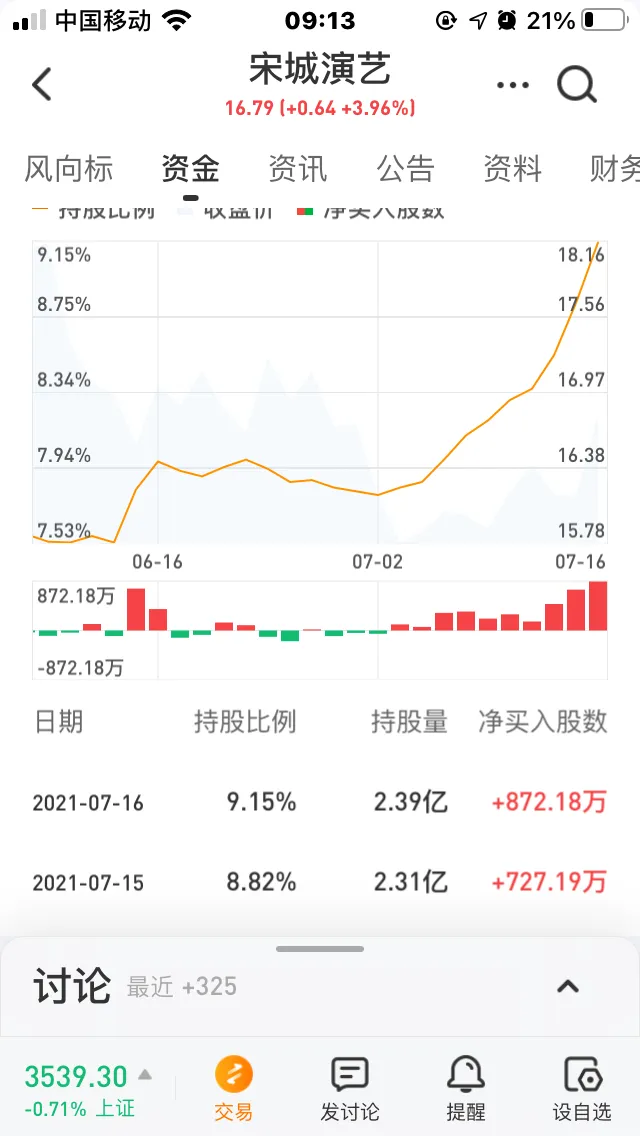Go back using the top-left arrow
The height and width of the screenshot is (1136, 640).
pyautogui.click(x=42, y=85)
